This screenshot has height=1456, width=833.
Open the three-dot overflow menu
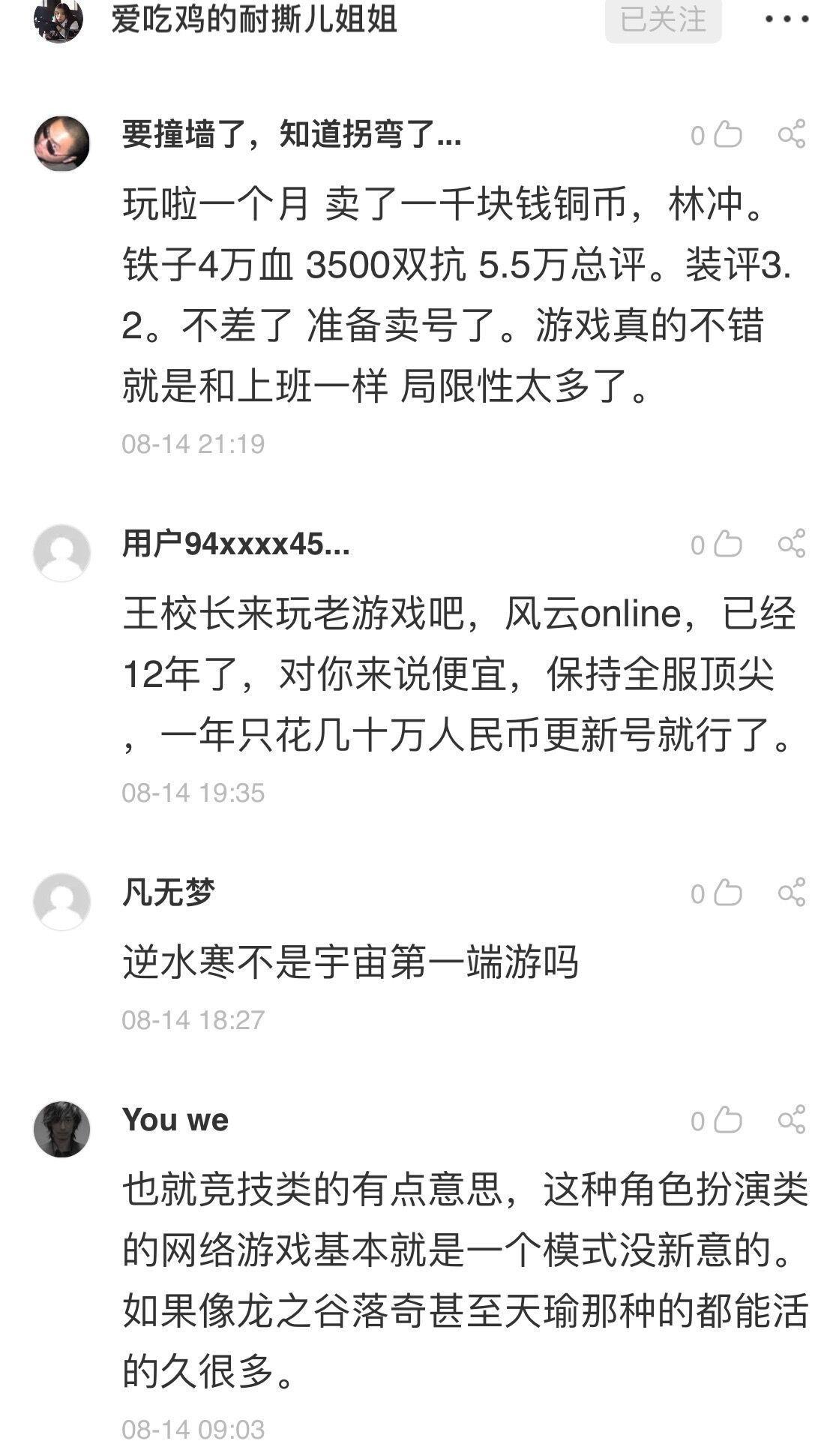787,20
